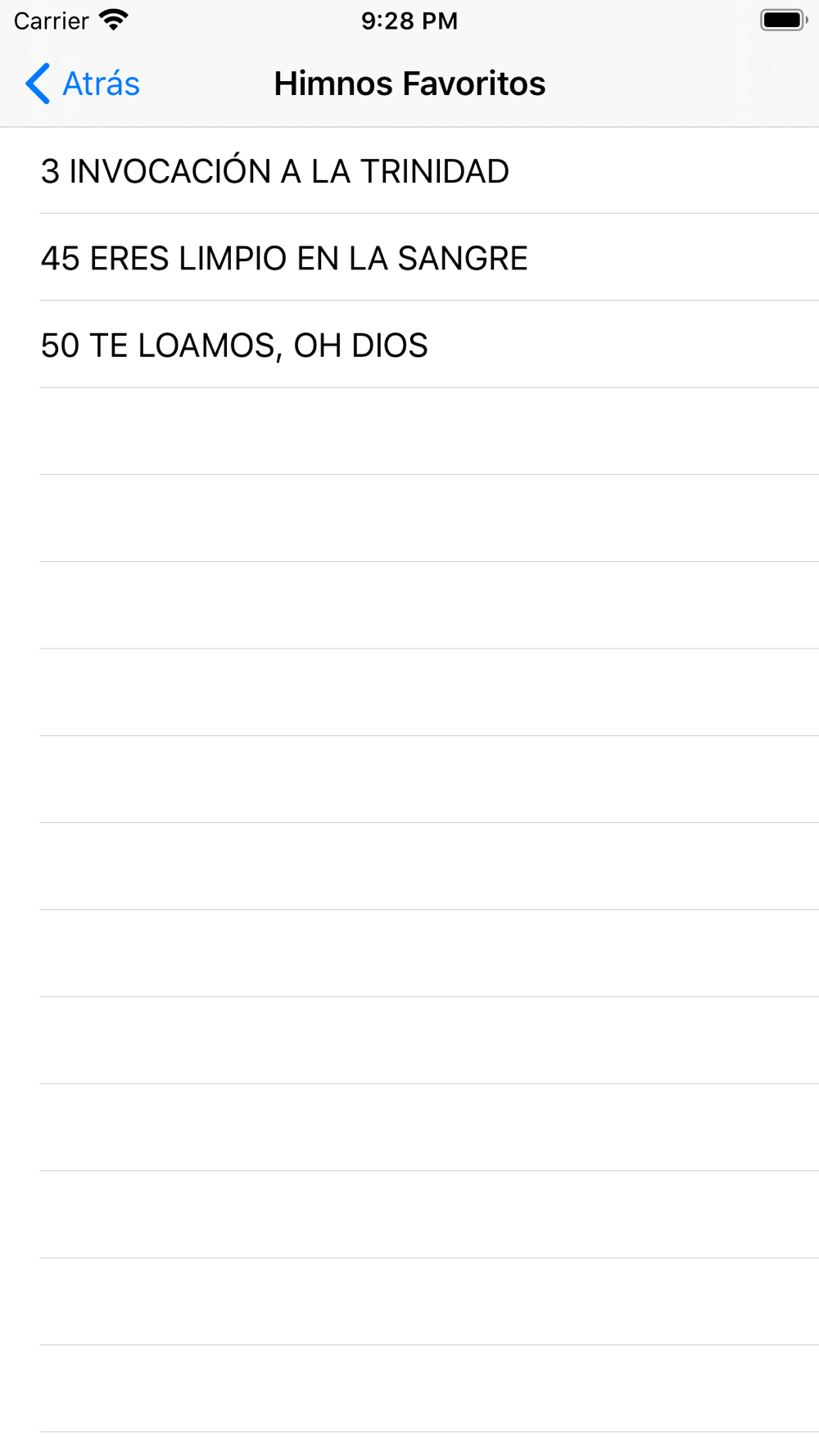Go back with the Atrás button
This screenshot has width=819, height=1456.
pos(82,84)
